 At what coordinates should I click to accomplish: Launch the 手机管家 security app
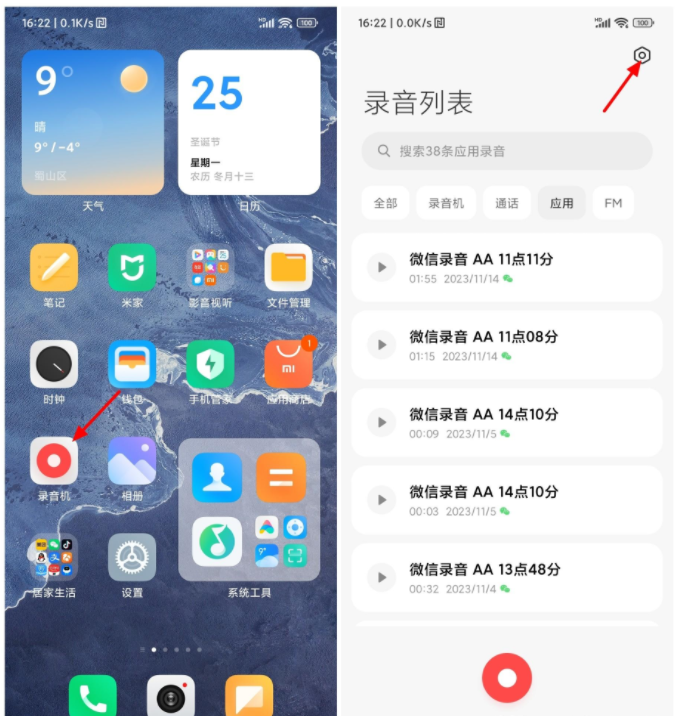click(210, 364)
